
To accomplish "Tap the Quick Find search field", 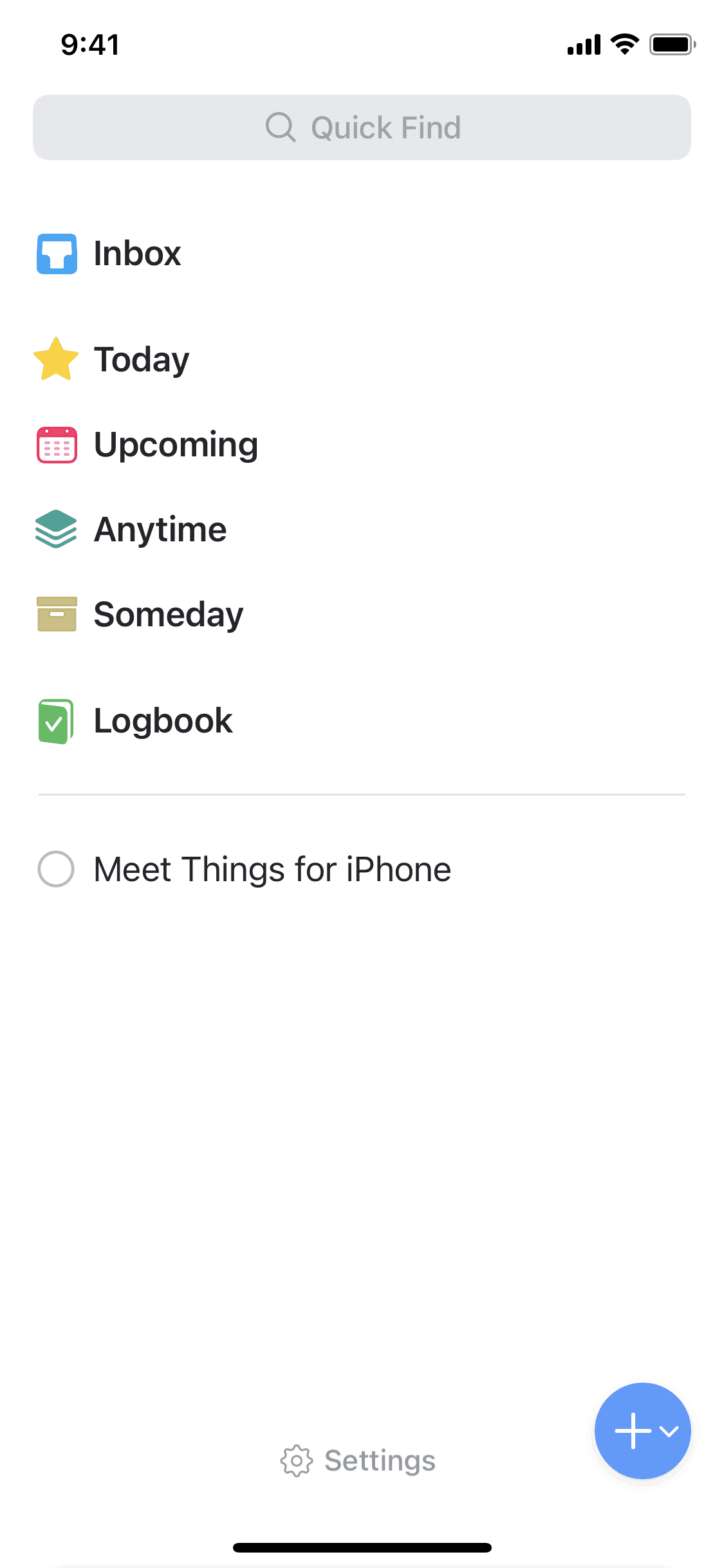I will tap(362, 127).
